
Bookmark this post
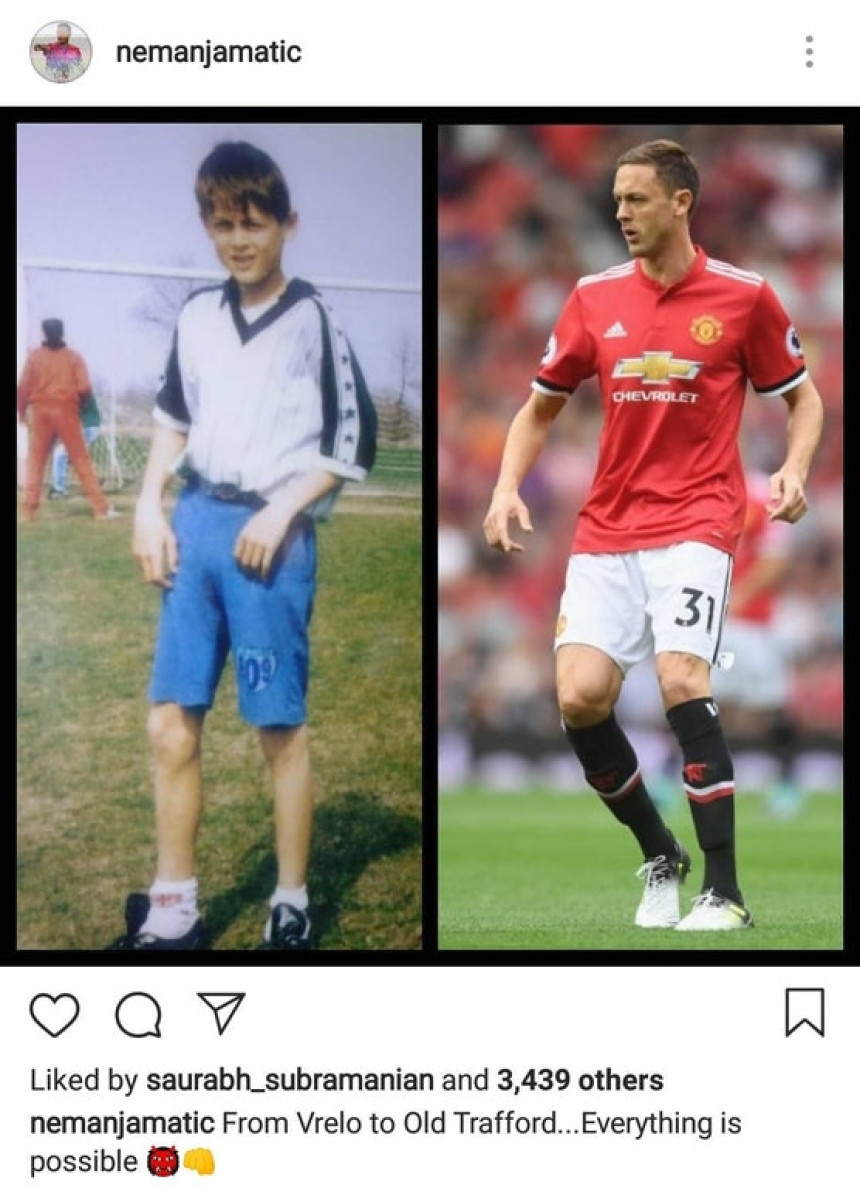[805, 1012]
